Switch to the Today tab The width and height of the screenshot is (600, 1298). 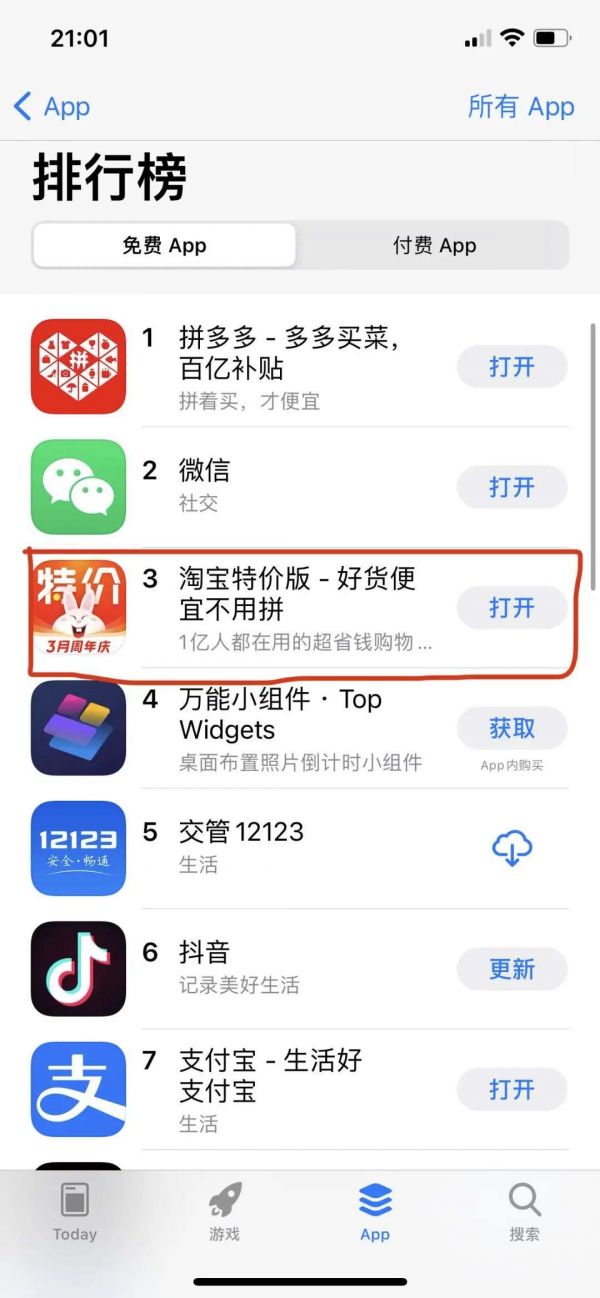click(75, 1211)
